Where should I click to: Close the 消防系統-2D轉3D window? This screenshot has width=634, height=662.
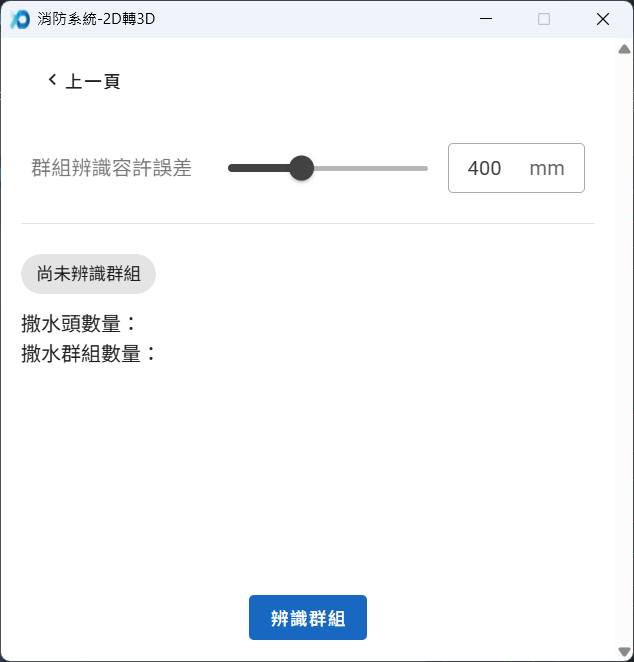tap(602, 19)
